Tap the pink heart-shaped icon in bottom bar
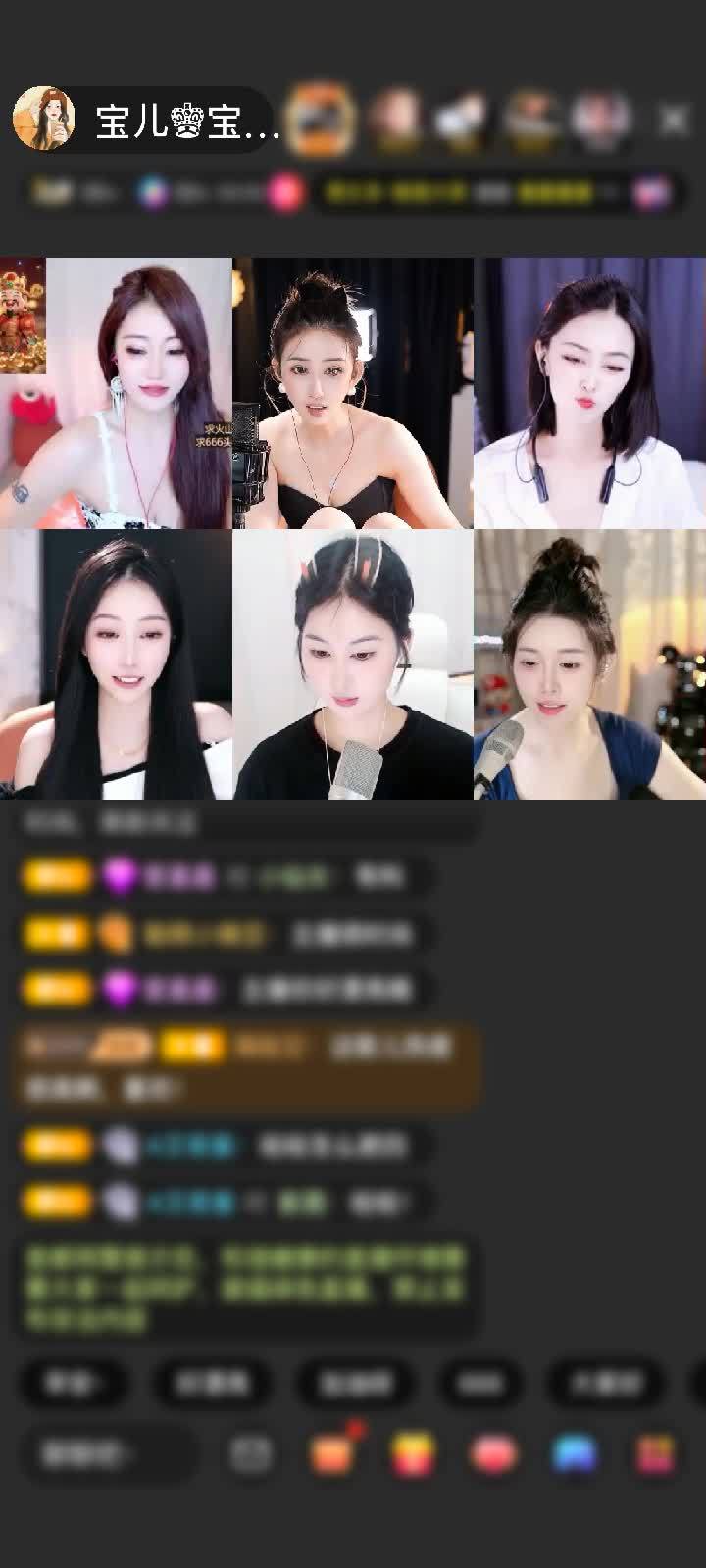Image resolution: width=706 pixels, height=1568 pixels. pyautogui.click(x=494, y=1455)
